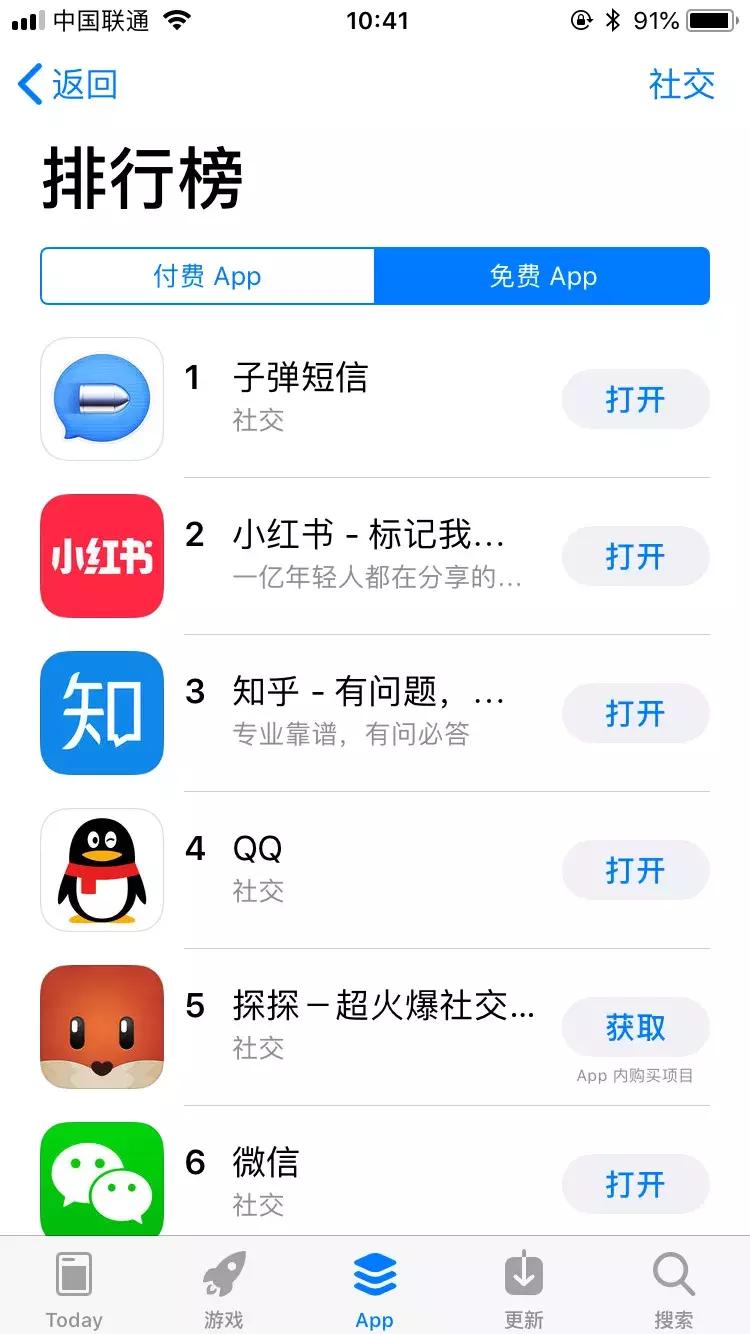
Task: Tap 获取 to download 探探
Action: 636,1027
